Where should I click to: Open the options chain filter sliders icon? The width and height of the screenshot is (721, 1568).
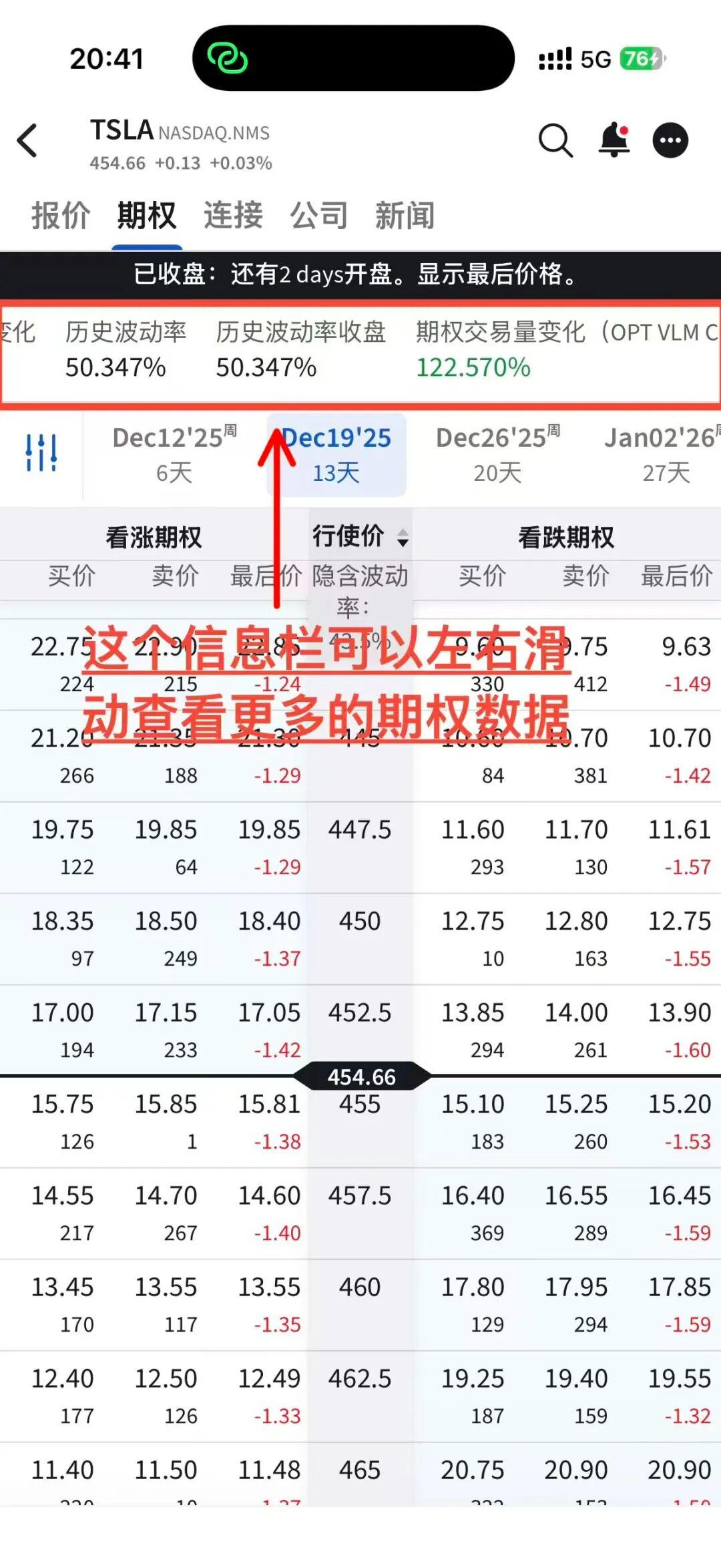coord(42,453)
